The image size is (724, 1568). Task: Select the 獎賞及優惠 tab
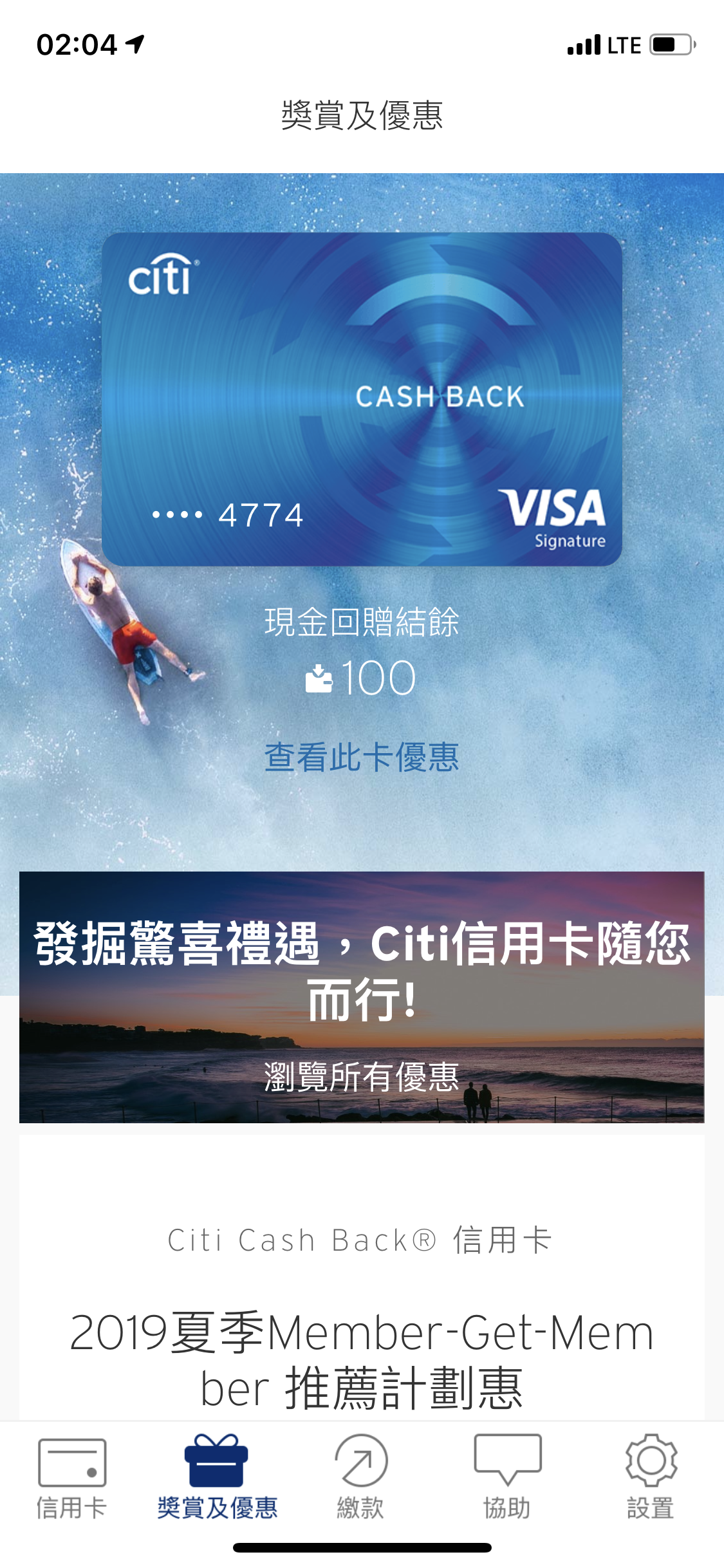tap(217, 1478)
